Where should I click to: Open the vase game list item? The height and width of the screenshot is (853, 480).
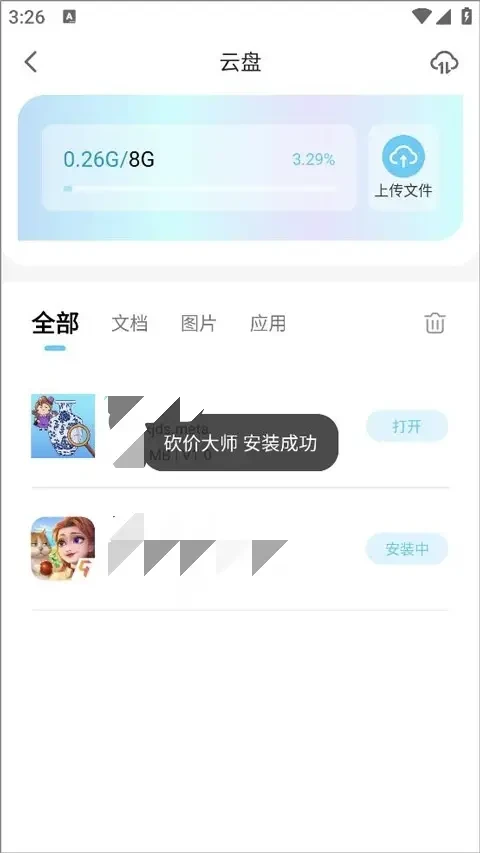pyautogui.click(x=240, y=426)
